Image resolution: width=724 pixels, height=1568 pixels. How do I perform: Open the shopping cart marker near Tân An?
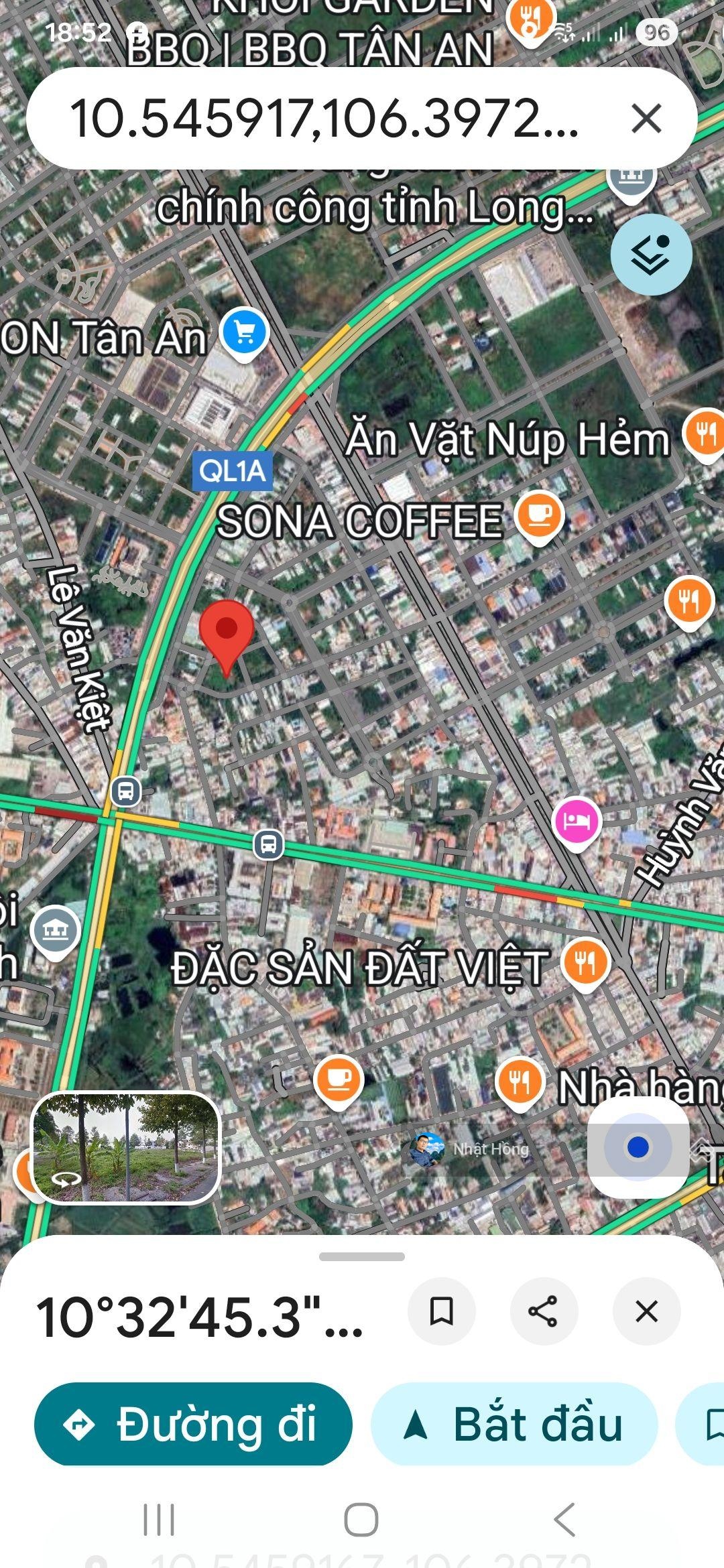[x=245, y=333]
